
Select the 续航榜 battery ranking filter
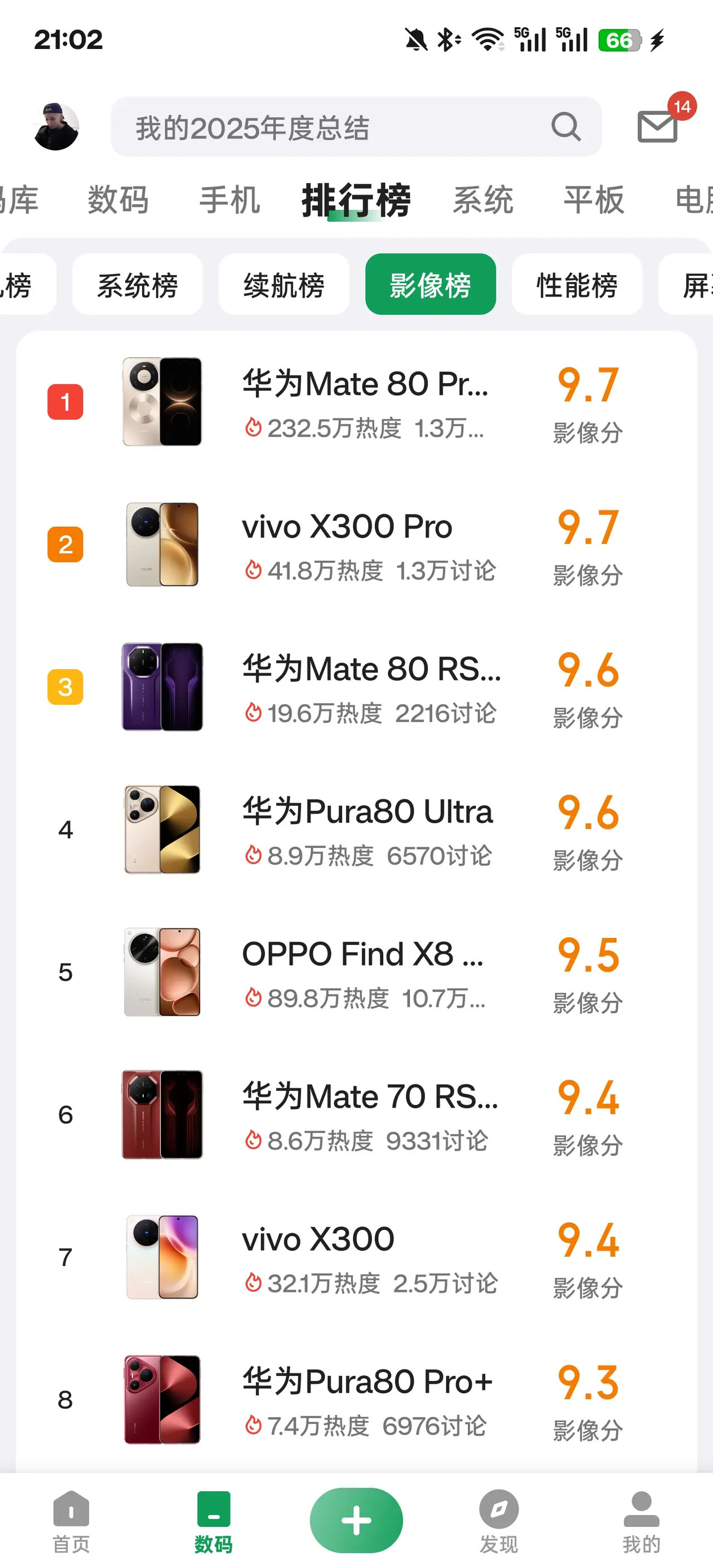[284, 283]
